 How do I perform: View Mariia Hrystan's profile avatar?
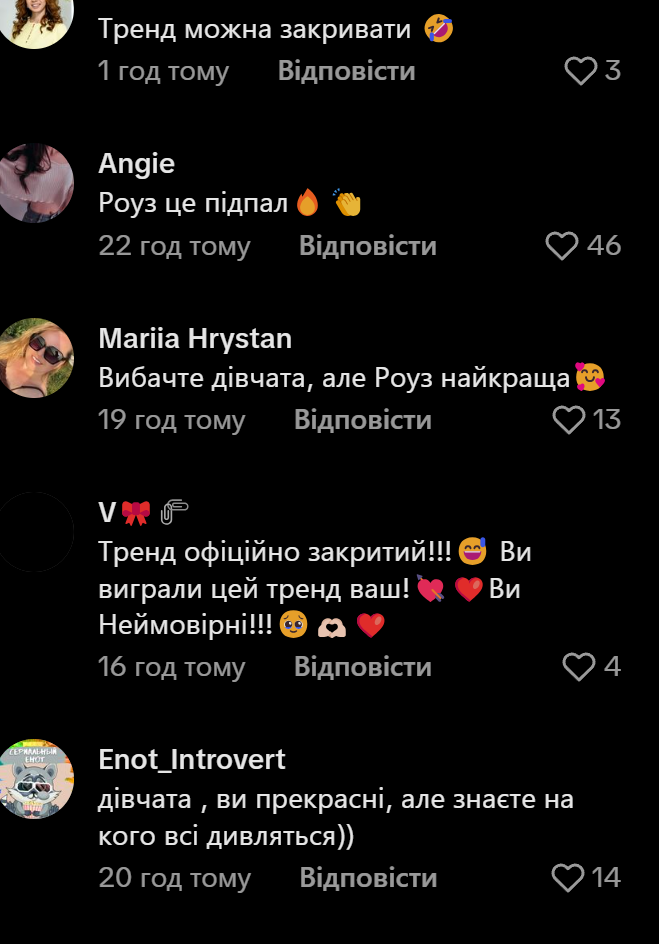[37, 357]
